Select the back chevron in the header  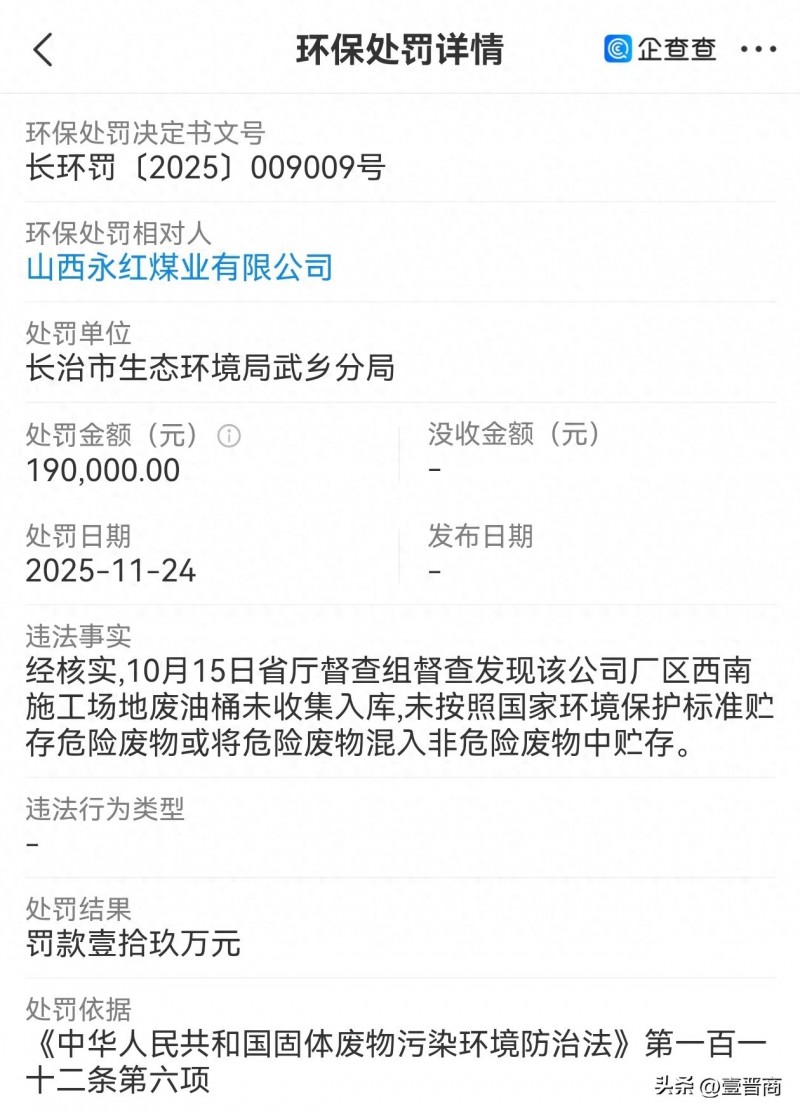pos(40,48)
